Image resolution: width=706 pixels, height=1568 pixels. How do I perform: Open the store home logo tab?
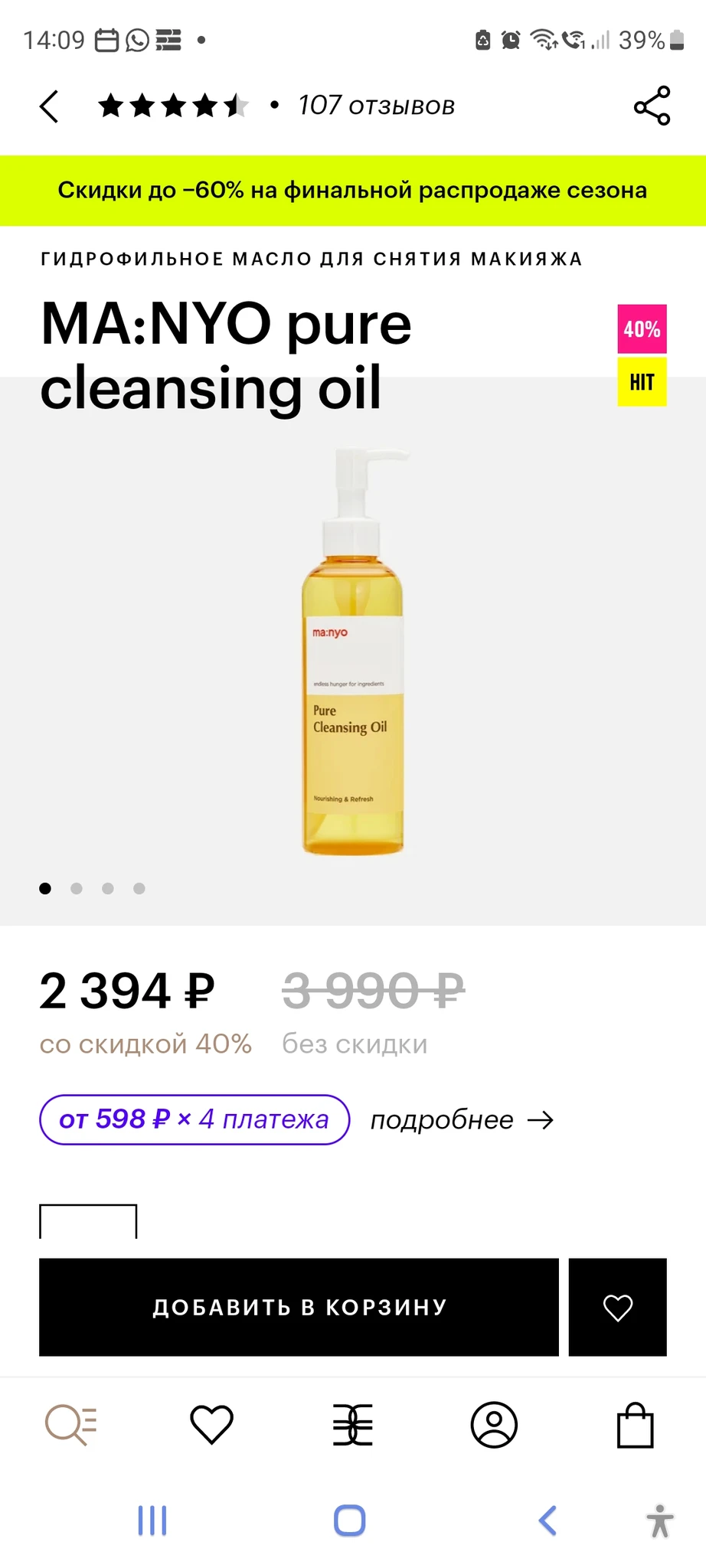pyautogui.click(x=353, y=1425)
